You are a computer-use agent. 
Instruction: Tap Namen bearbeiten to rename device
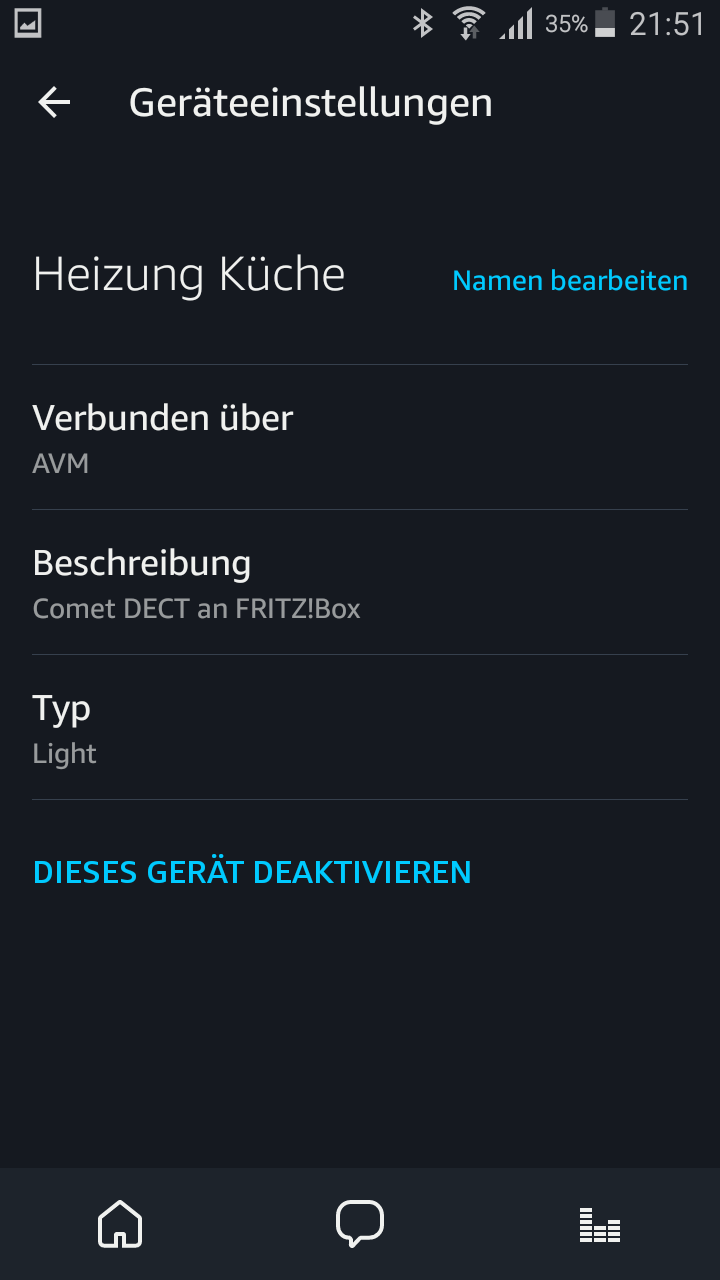click(x=569, y=281)
